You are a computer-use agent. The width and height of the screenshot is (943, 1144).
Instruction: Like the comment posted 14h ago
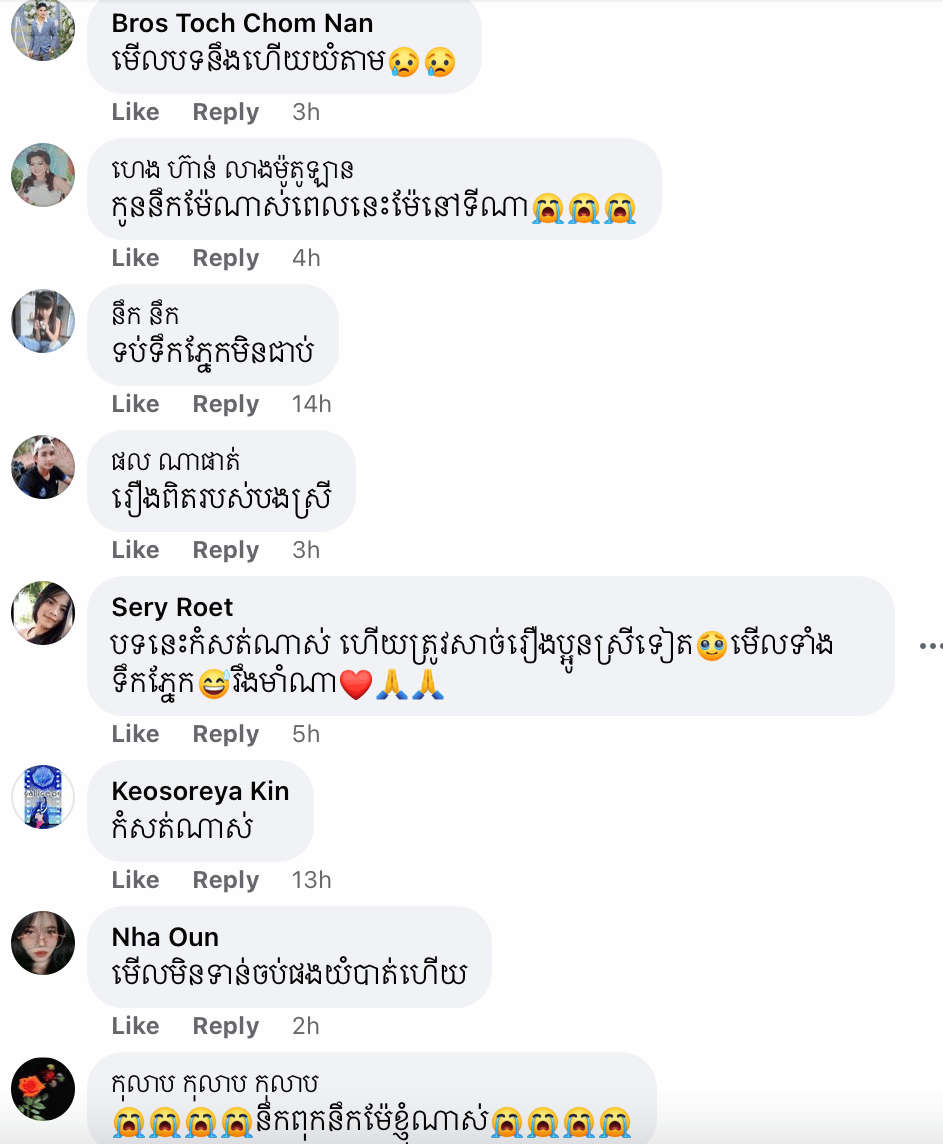coord(135,404)
